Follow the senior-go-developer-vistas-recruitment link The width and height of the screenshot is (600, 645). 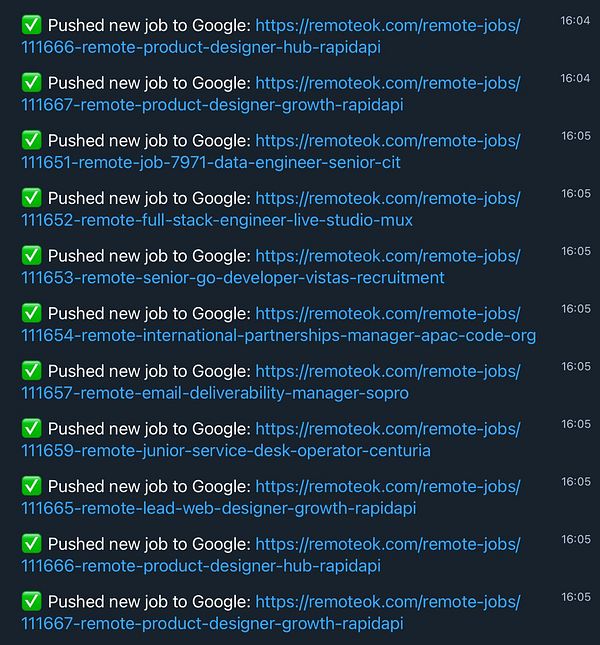point(232,277)
